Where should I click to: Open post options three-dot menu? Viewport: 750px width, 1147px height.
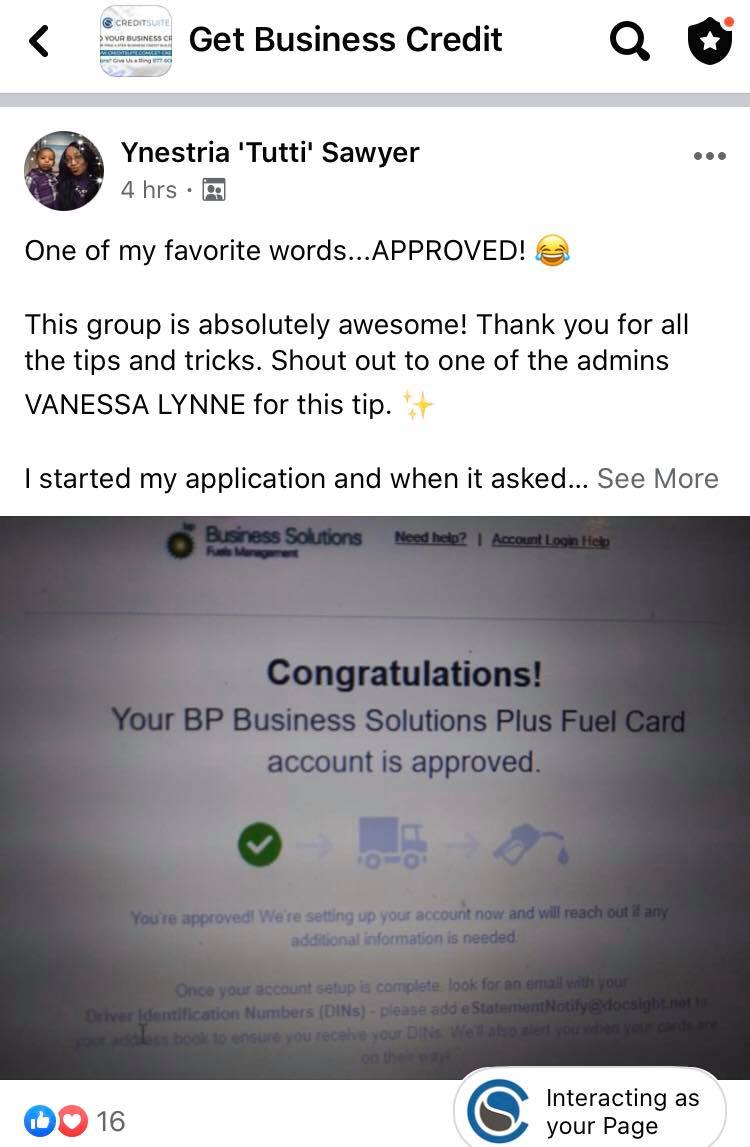[x=709, y=156]
